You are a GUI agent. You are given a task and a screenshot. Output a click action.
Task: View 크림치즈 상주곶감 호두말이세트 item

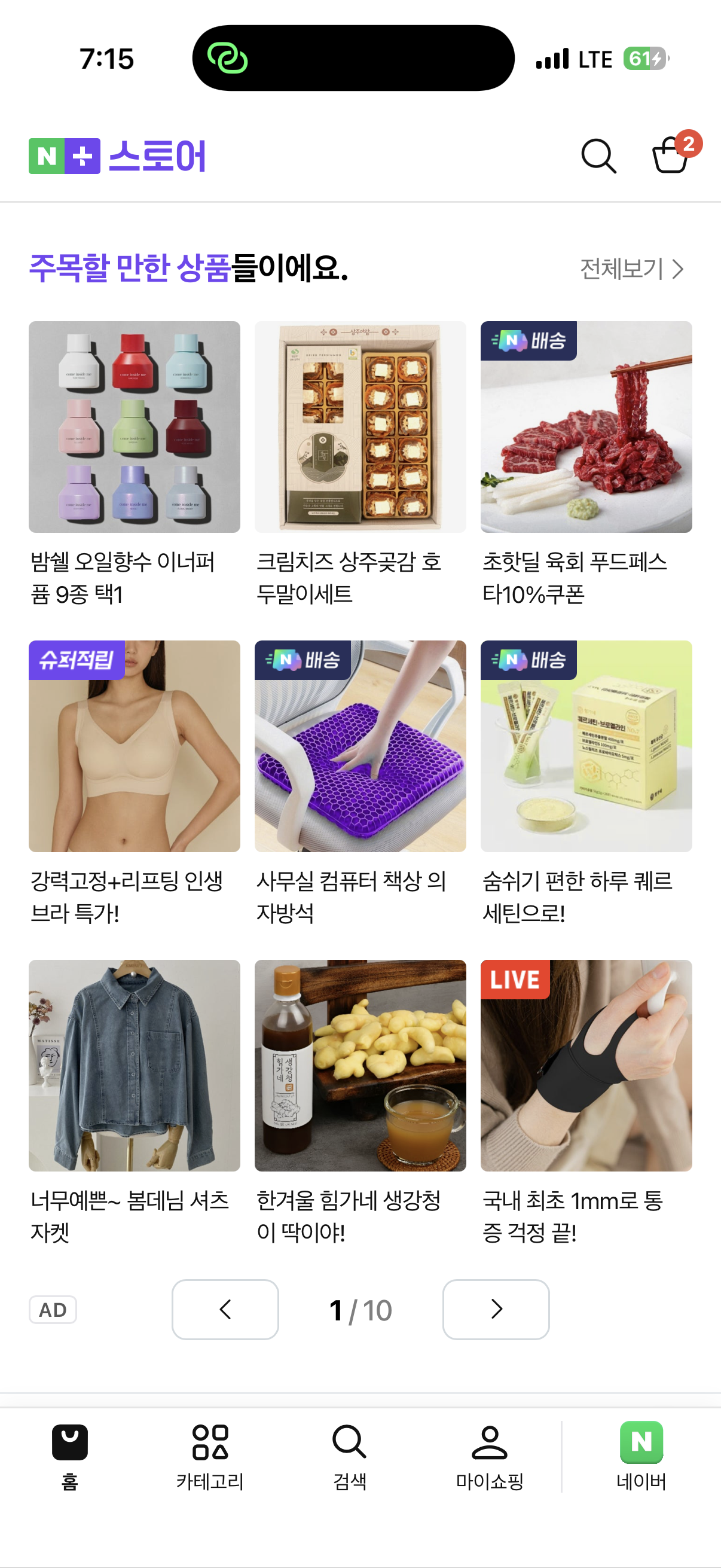point(360,428)
